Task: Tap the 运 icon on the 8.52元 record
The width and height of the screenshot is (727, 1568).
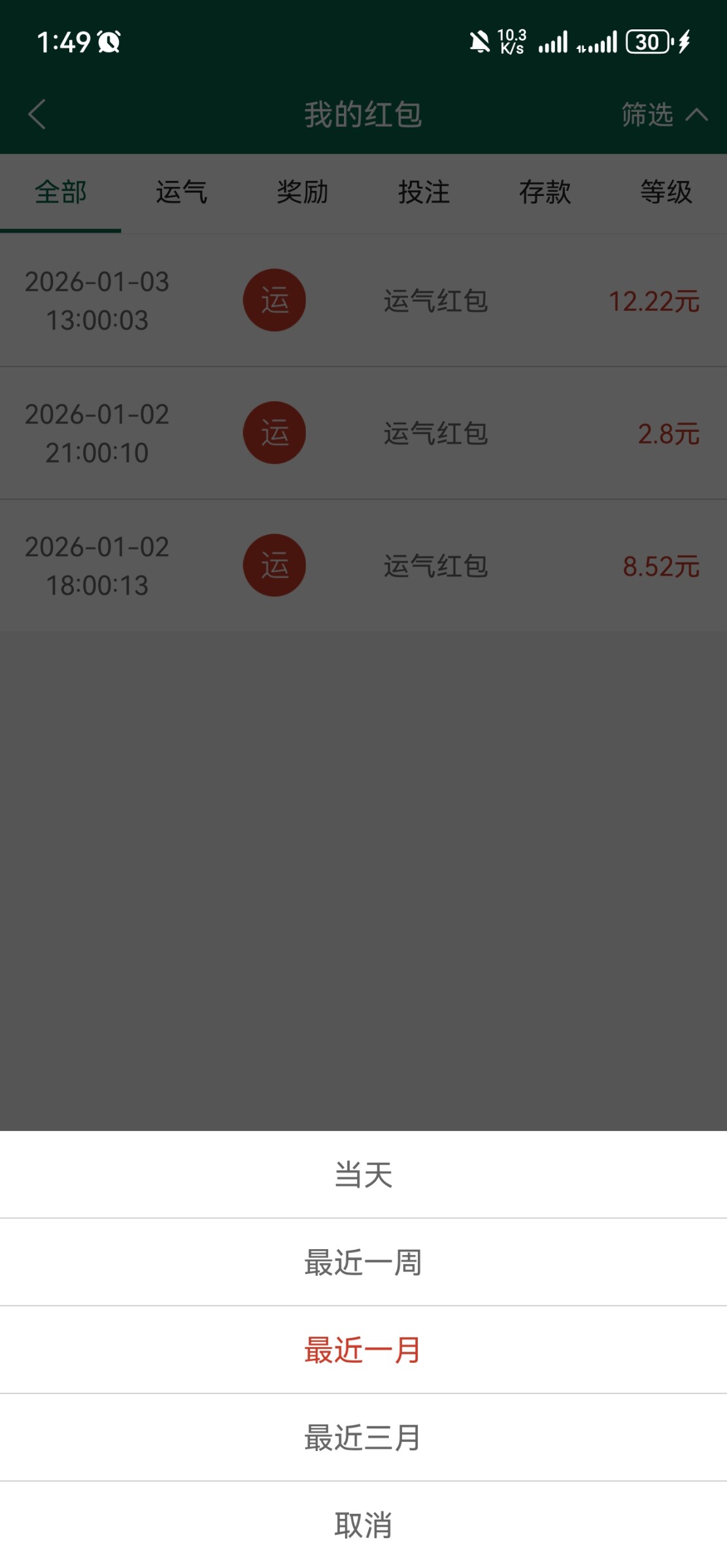Action: pyautogui.click(x=274, y=566)
